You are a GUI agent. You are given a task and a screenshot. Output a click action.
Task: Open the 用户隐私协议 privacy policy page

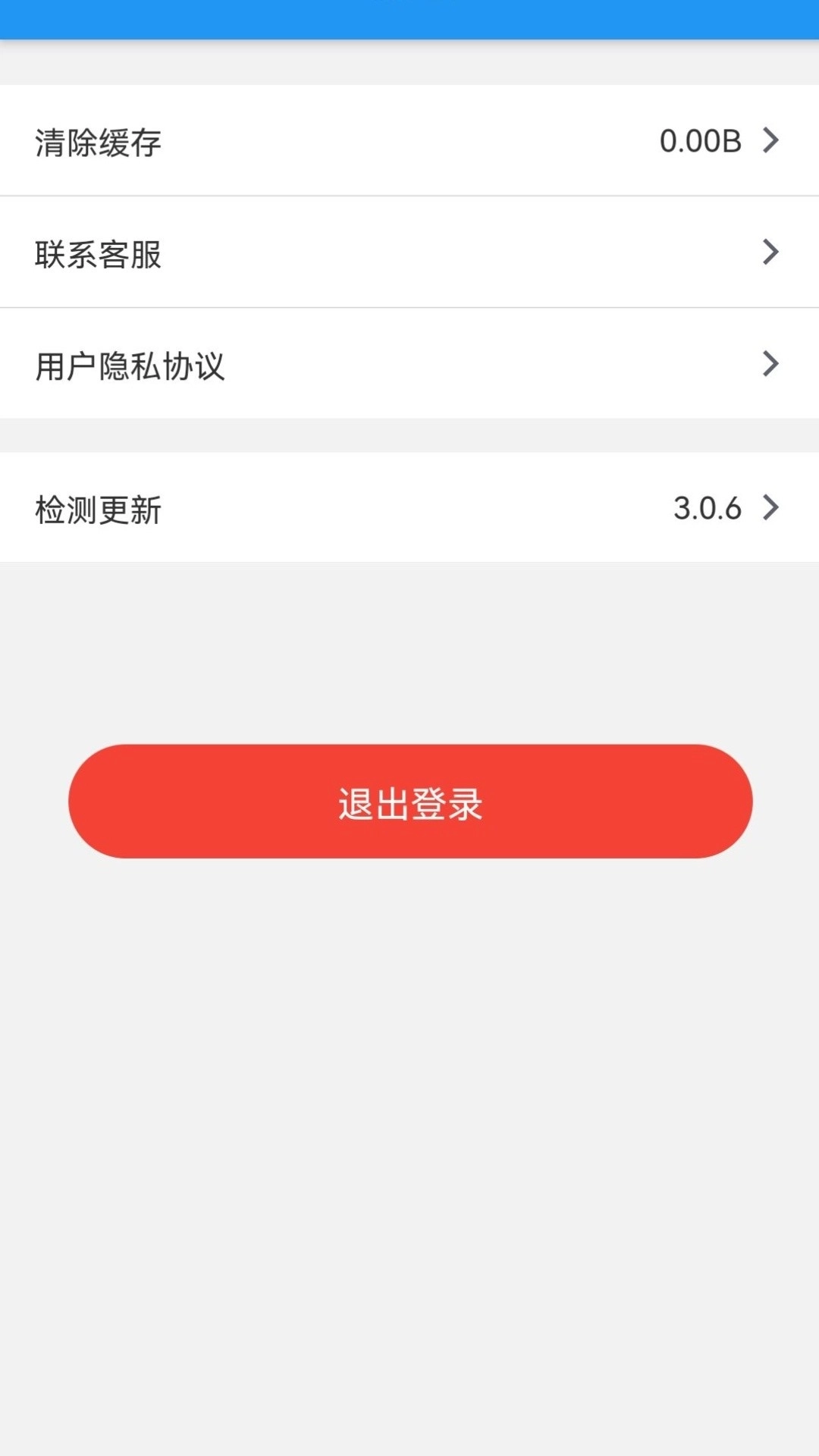[409, 364]
